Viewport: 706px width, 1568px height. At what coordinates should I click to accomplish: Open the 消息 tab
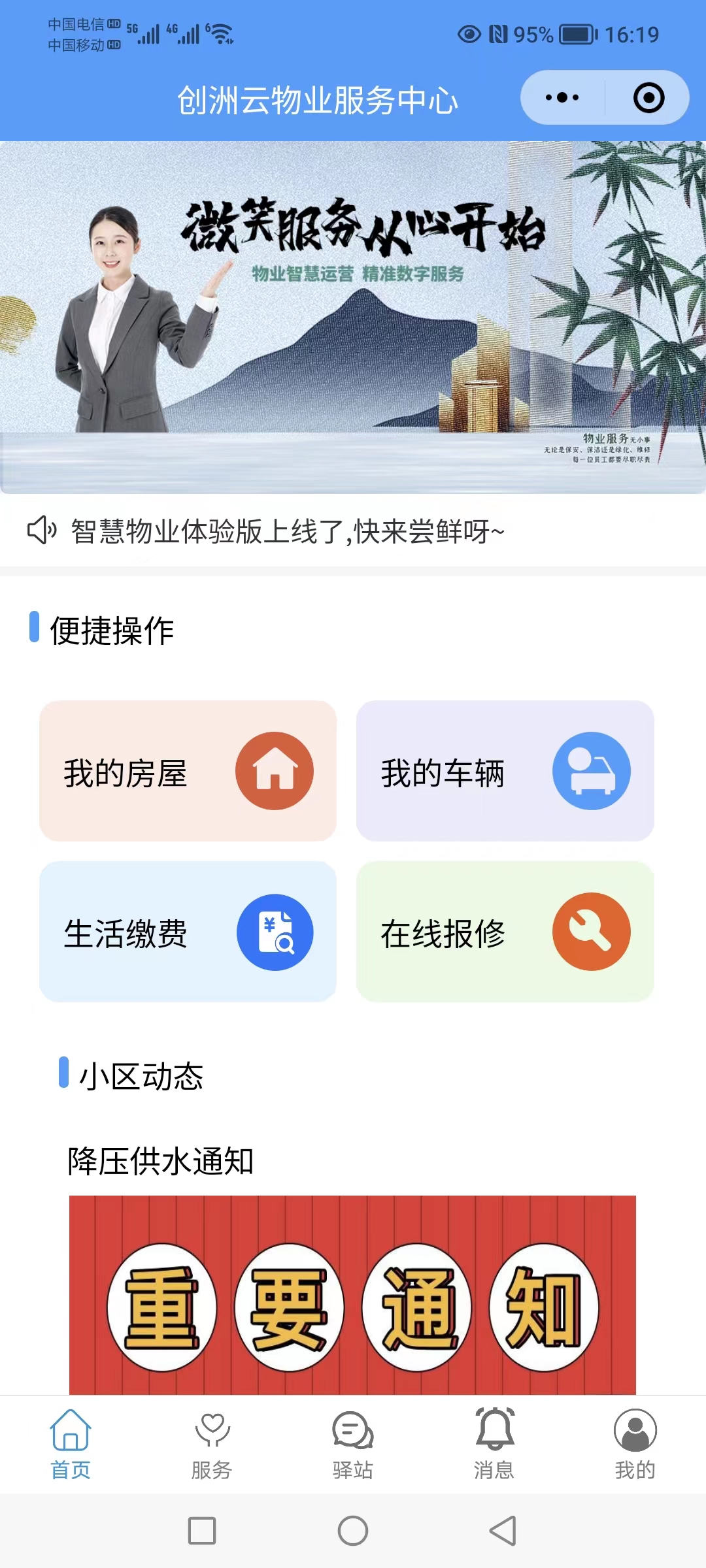point(494,1445)
